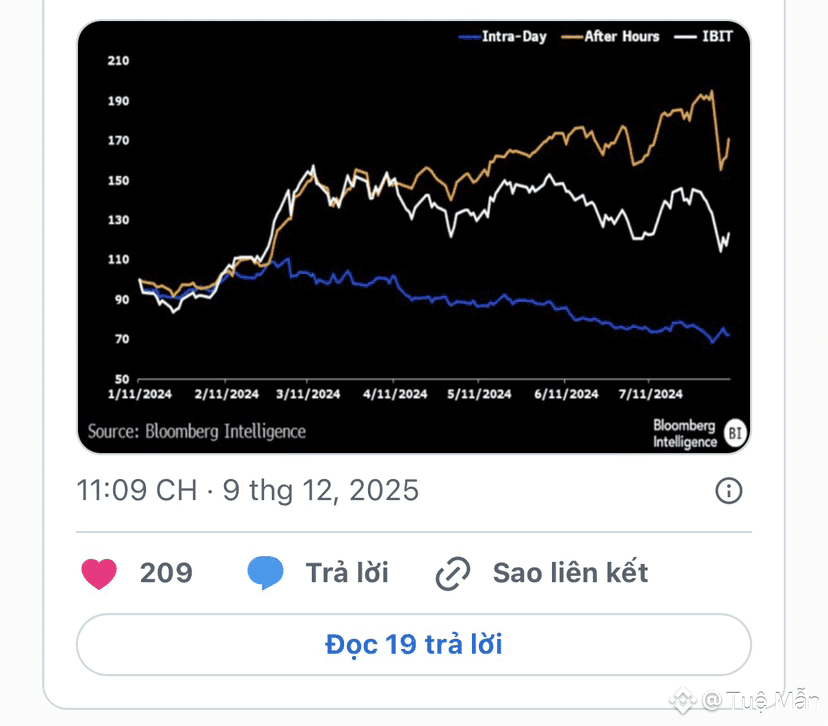Open the post timestamp 11:09 CH

click(x=248, y=491)
